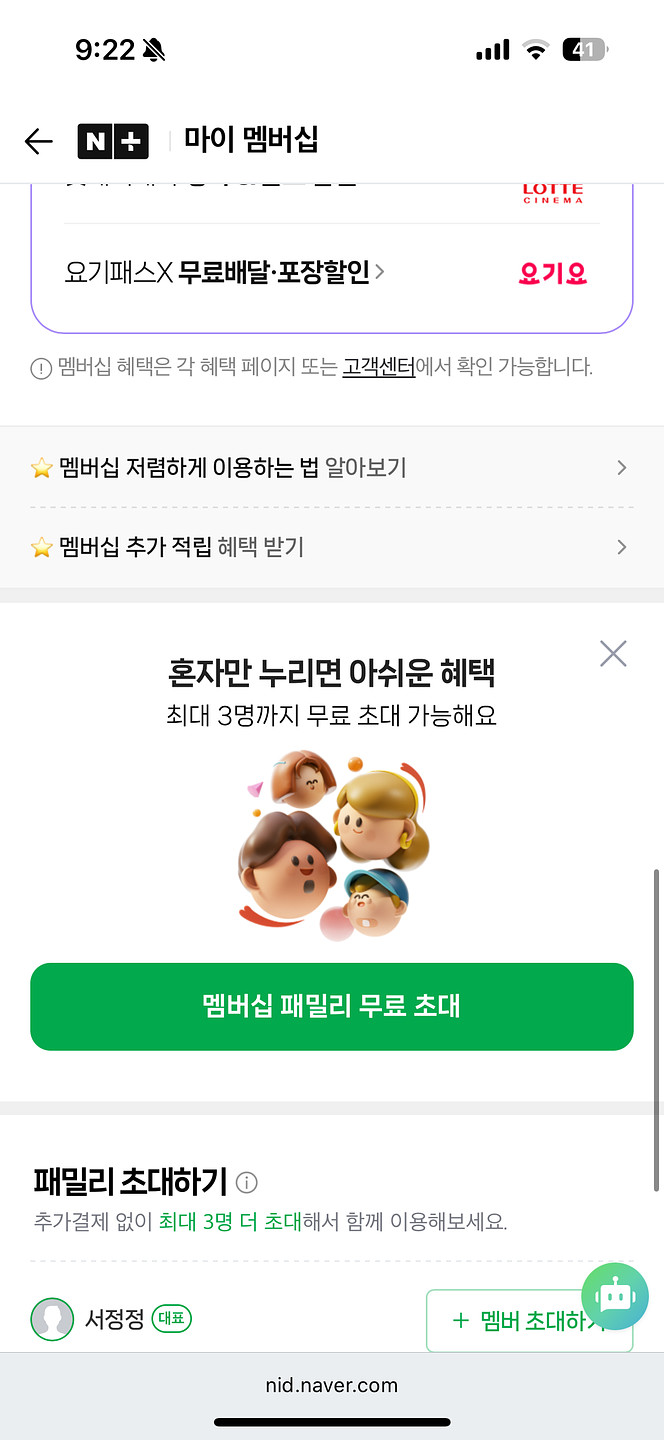Tap the nid.naver.com address bar
This screenshot has height=1440, width=664.
[x=332, y=1385]
